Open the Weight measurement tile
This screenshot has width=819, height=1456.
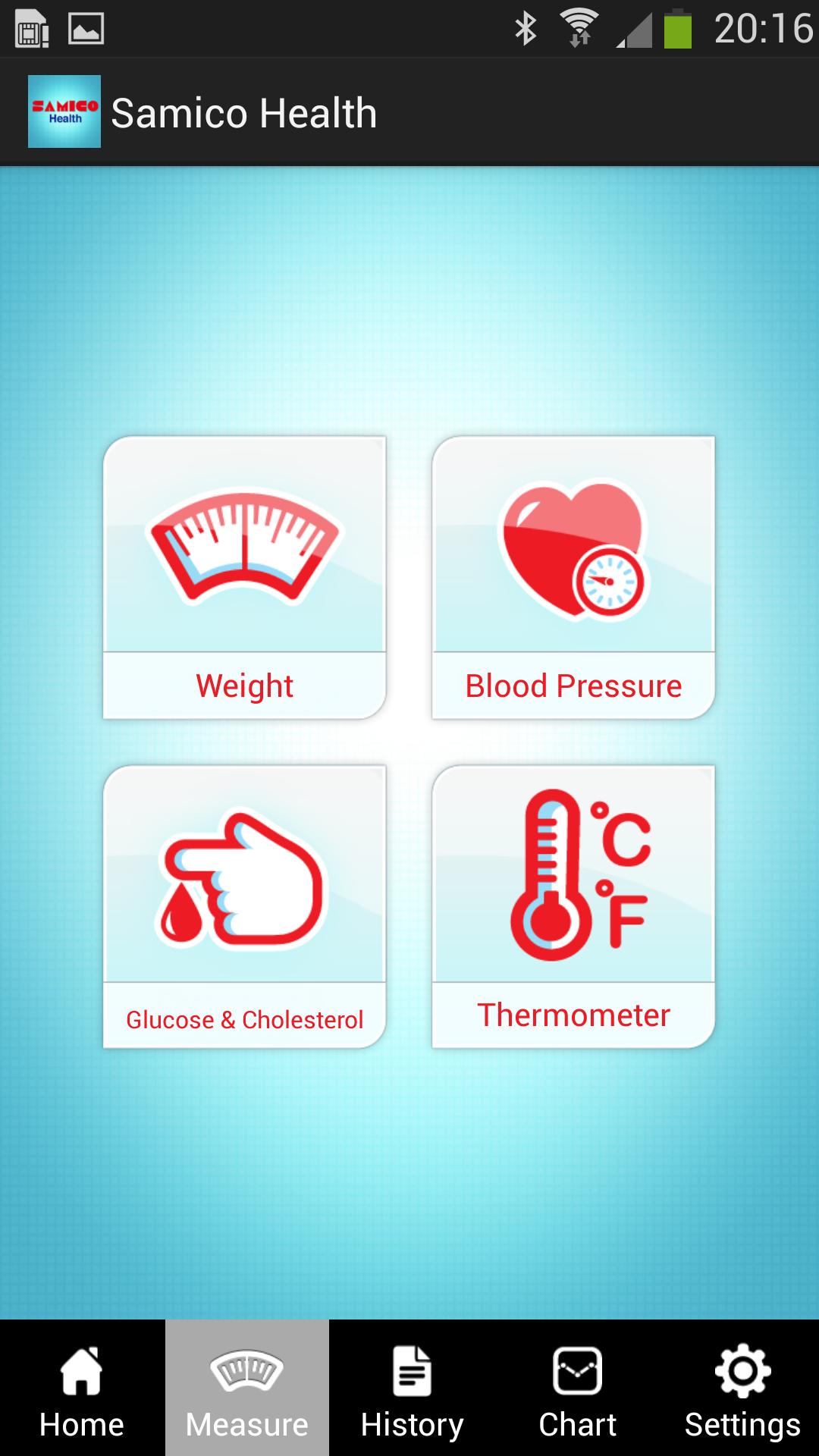(x=244, y=576)
